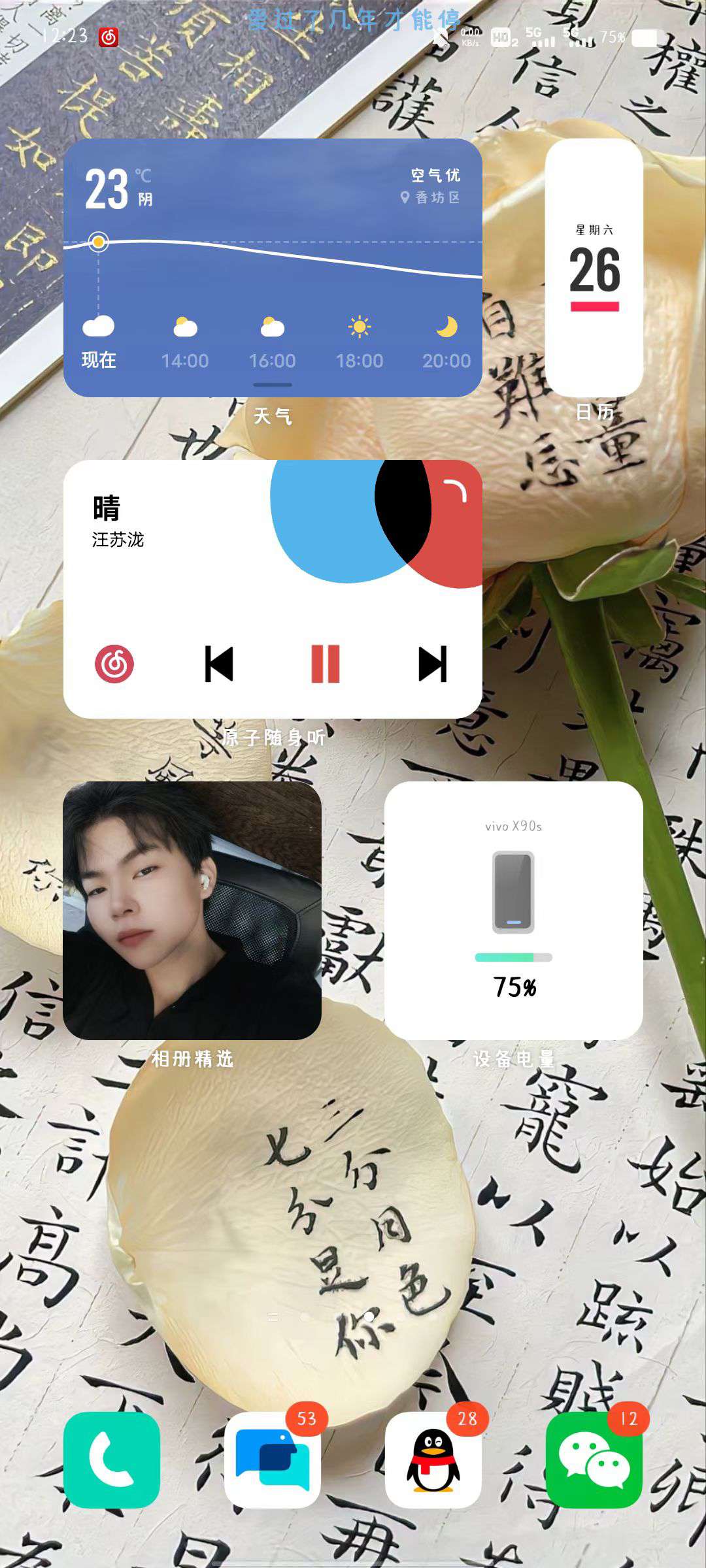
Task: Skip to the previous track
Action: pyautogui.click(x=219, y=664)
